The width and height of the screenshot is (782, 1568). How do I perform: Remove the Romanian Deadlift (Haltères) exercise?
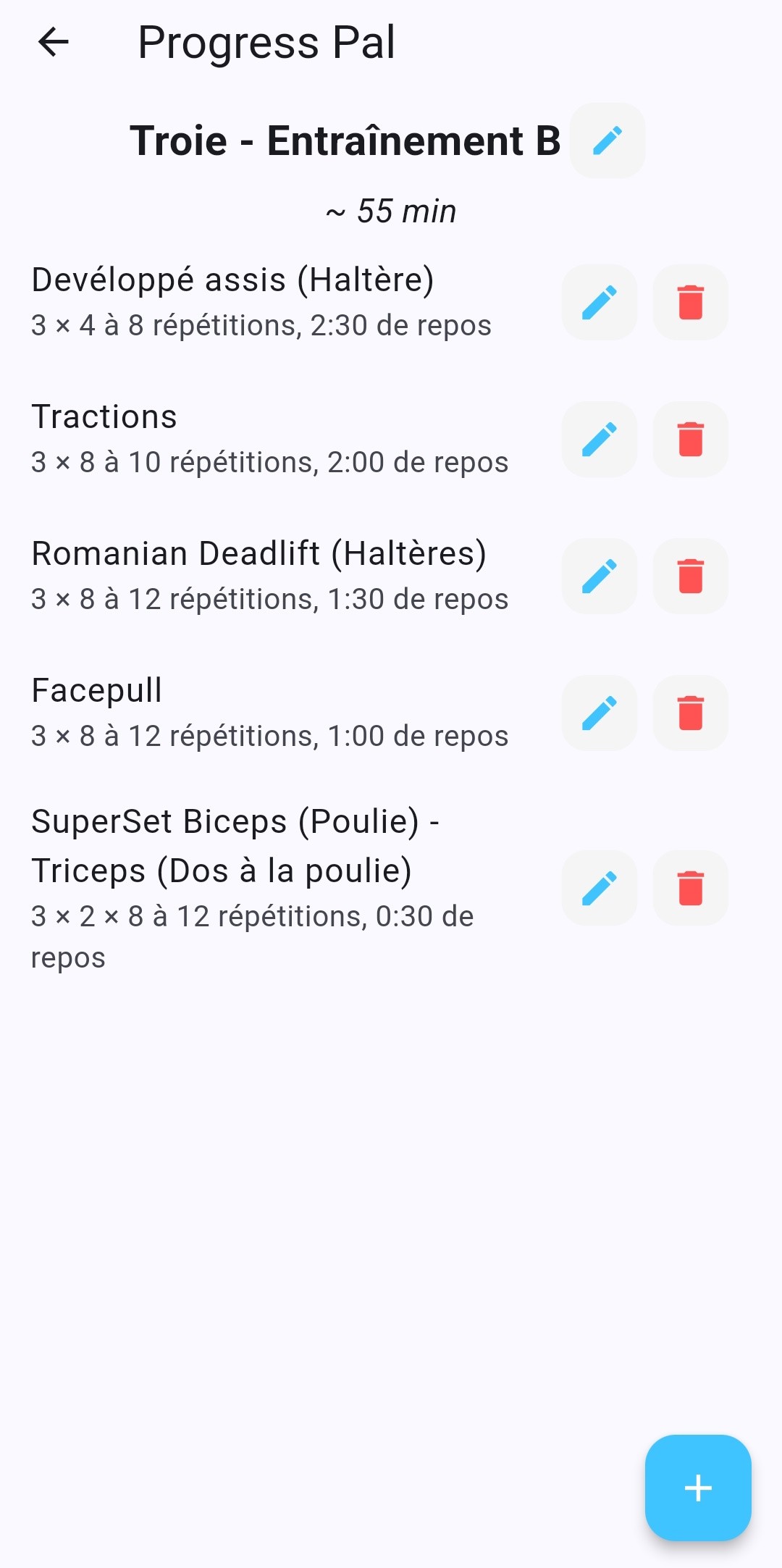pyautogui.click(x=691, y=577)
